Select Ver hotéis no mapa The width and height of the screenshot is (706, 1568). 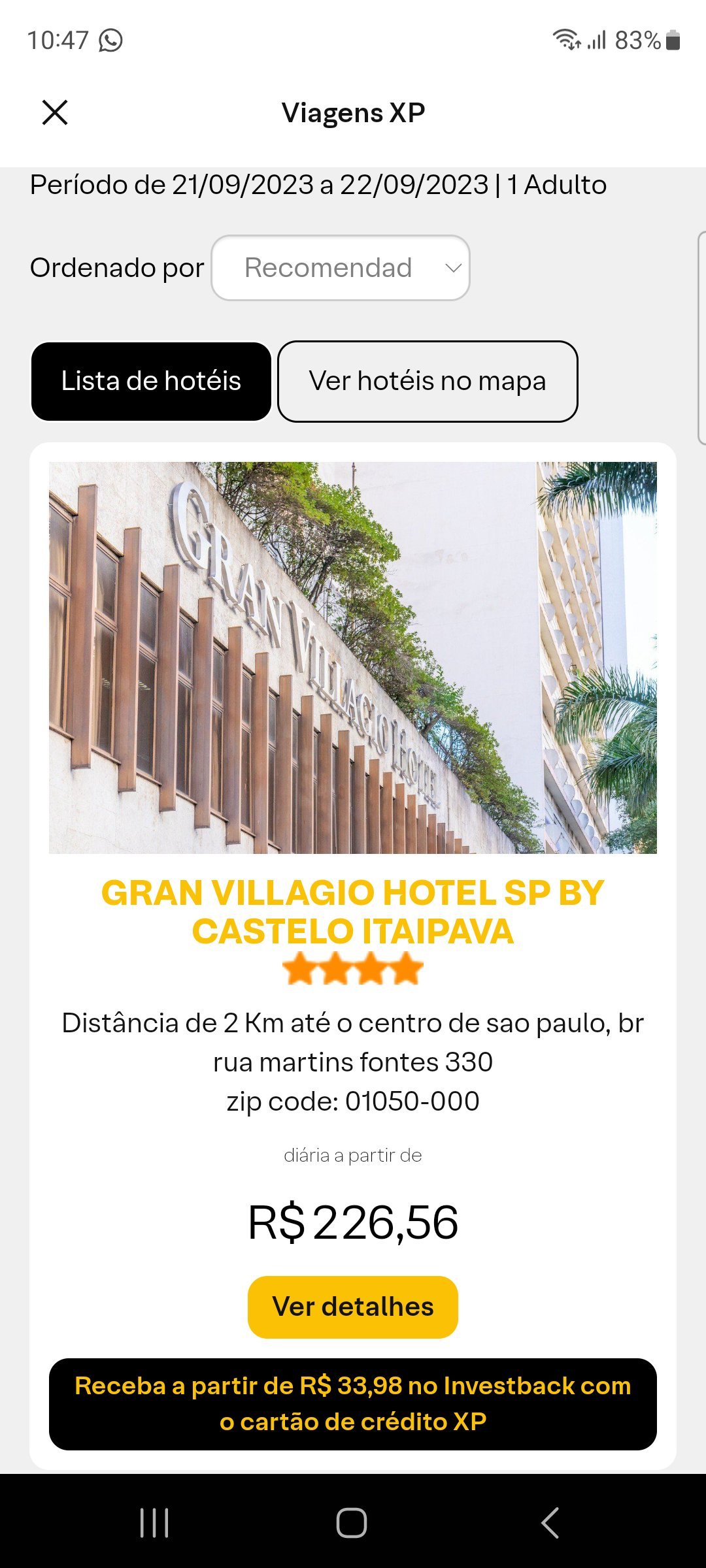[x=428, y=381]
